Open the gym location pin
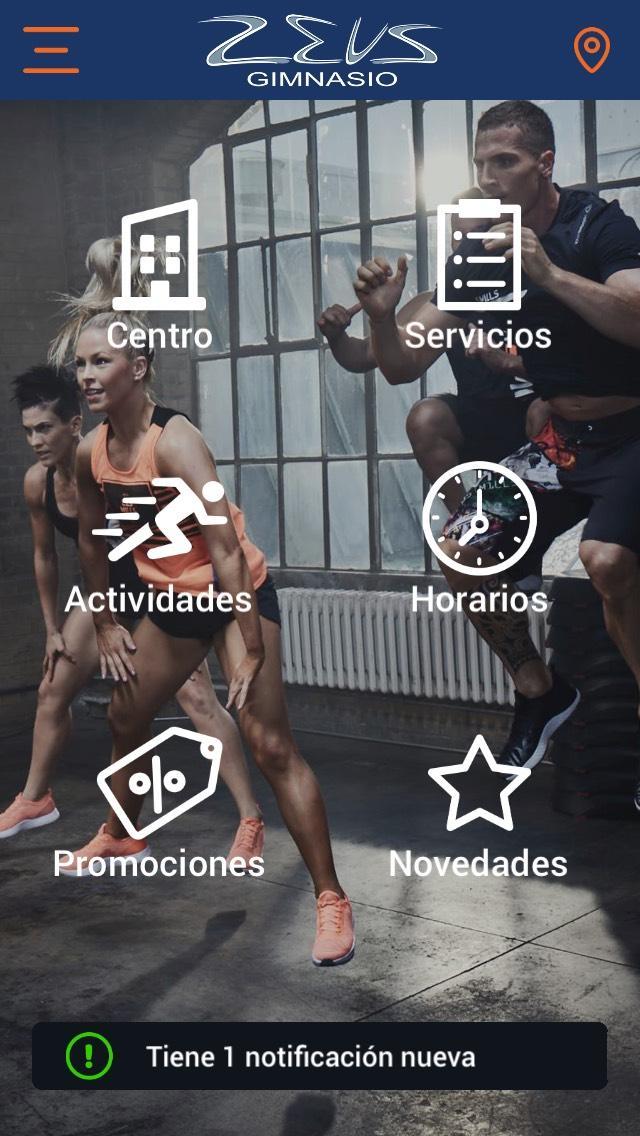 click(x=591, y=50)
